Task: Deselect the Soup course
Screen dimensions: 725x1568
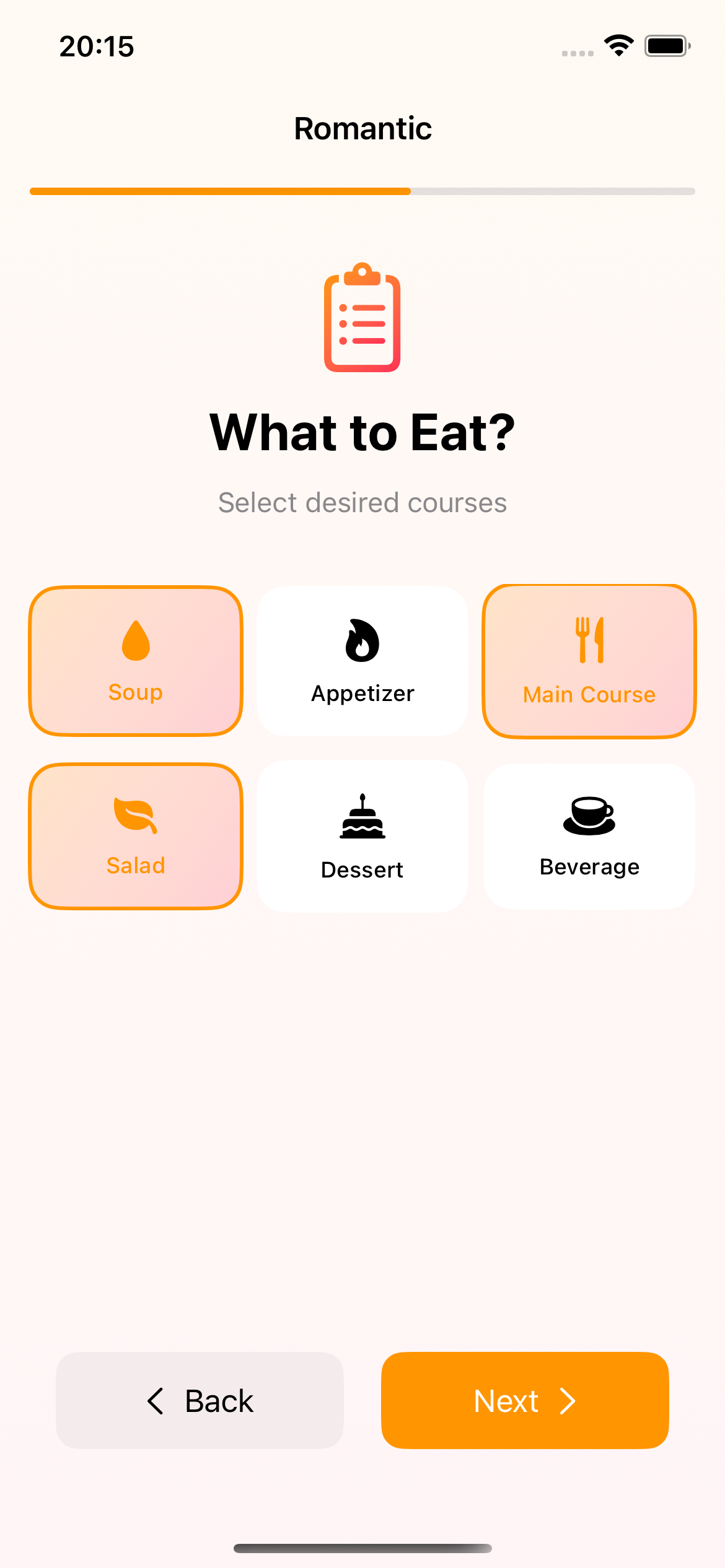Action: pos(136,661)
